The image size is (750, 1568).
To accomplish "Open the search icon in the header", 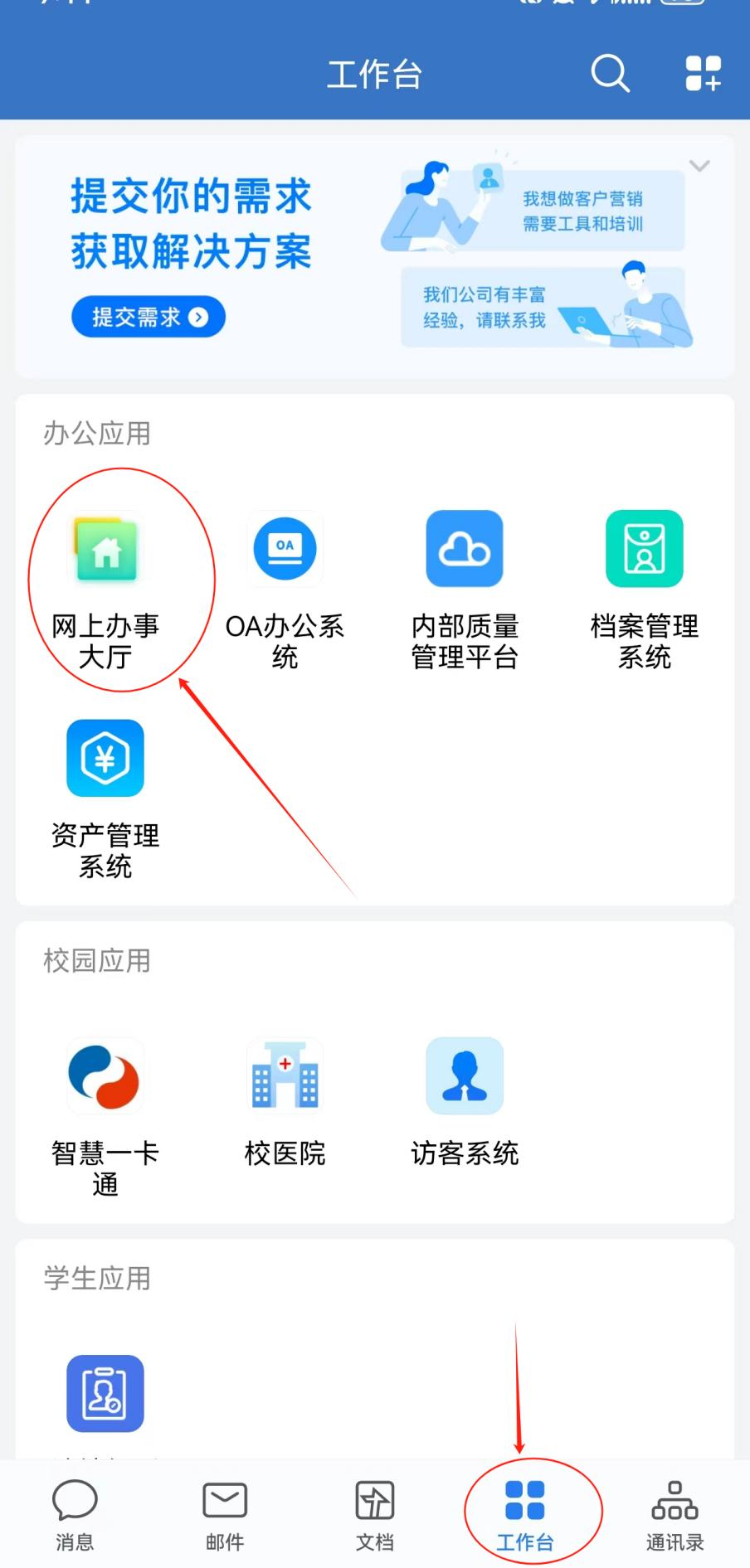I will 610,74.
